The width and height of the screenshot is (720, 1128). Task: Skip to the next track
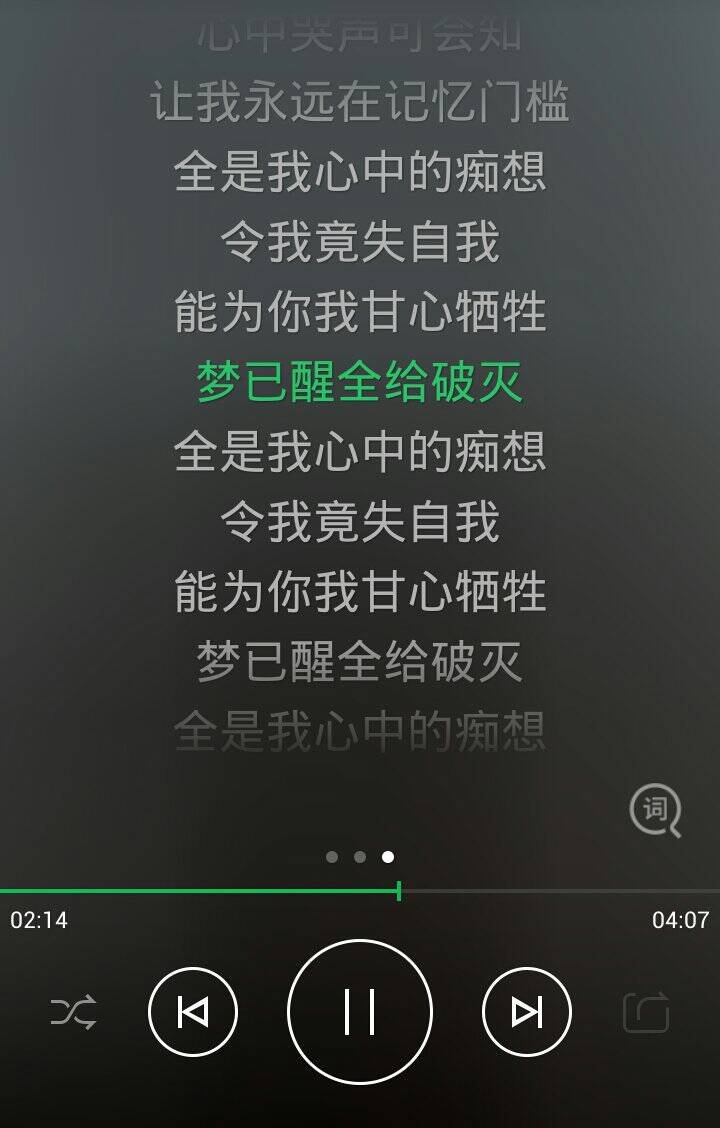(526, 1013)
